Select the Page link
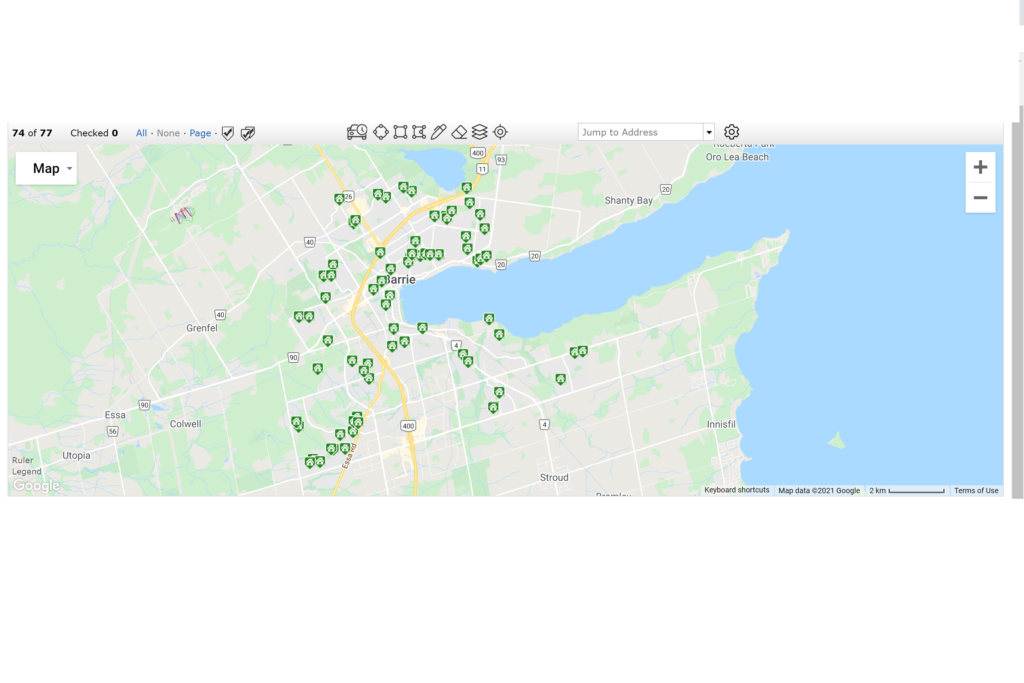The width and height of the screenshot is (1024, 683). pyautogui.click(x=200, y=133)
